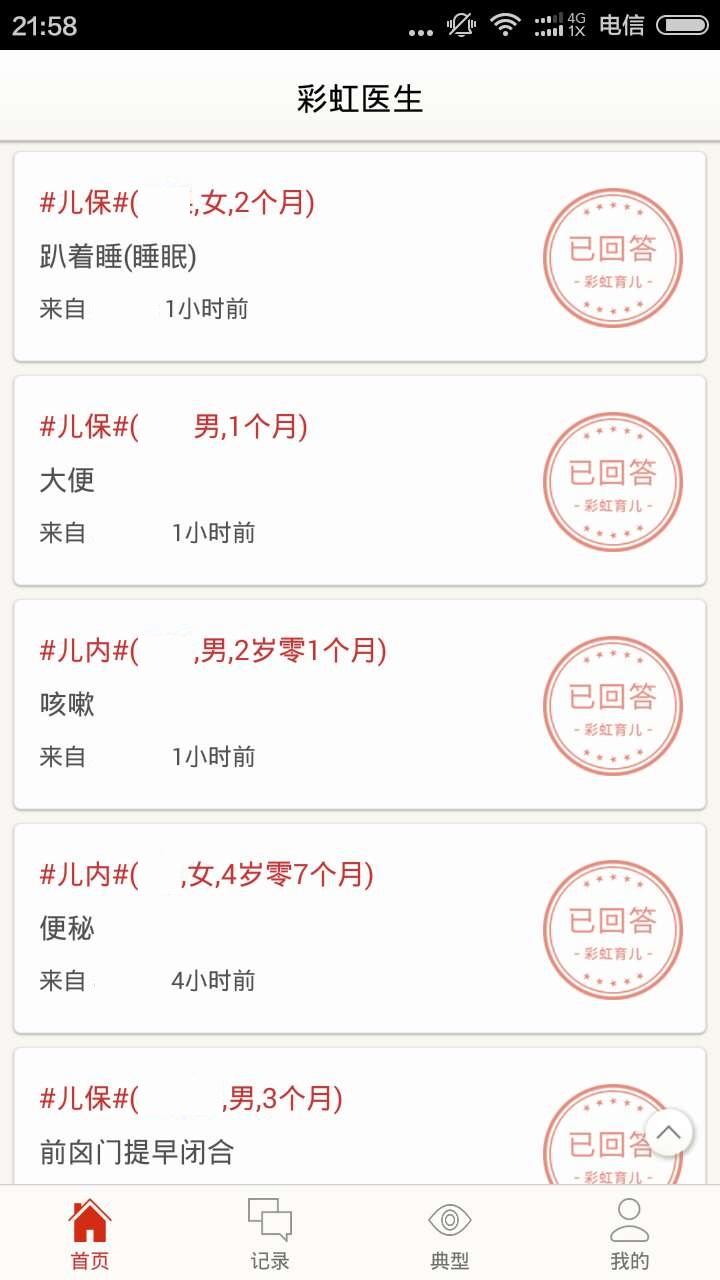This screenshot has width=720, height=1280.
Task: Tap the chat bubbles icon for 记录
Action: (268, 1221)
